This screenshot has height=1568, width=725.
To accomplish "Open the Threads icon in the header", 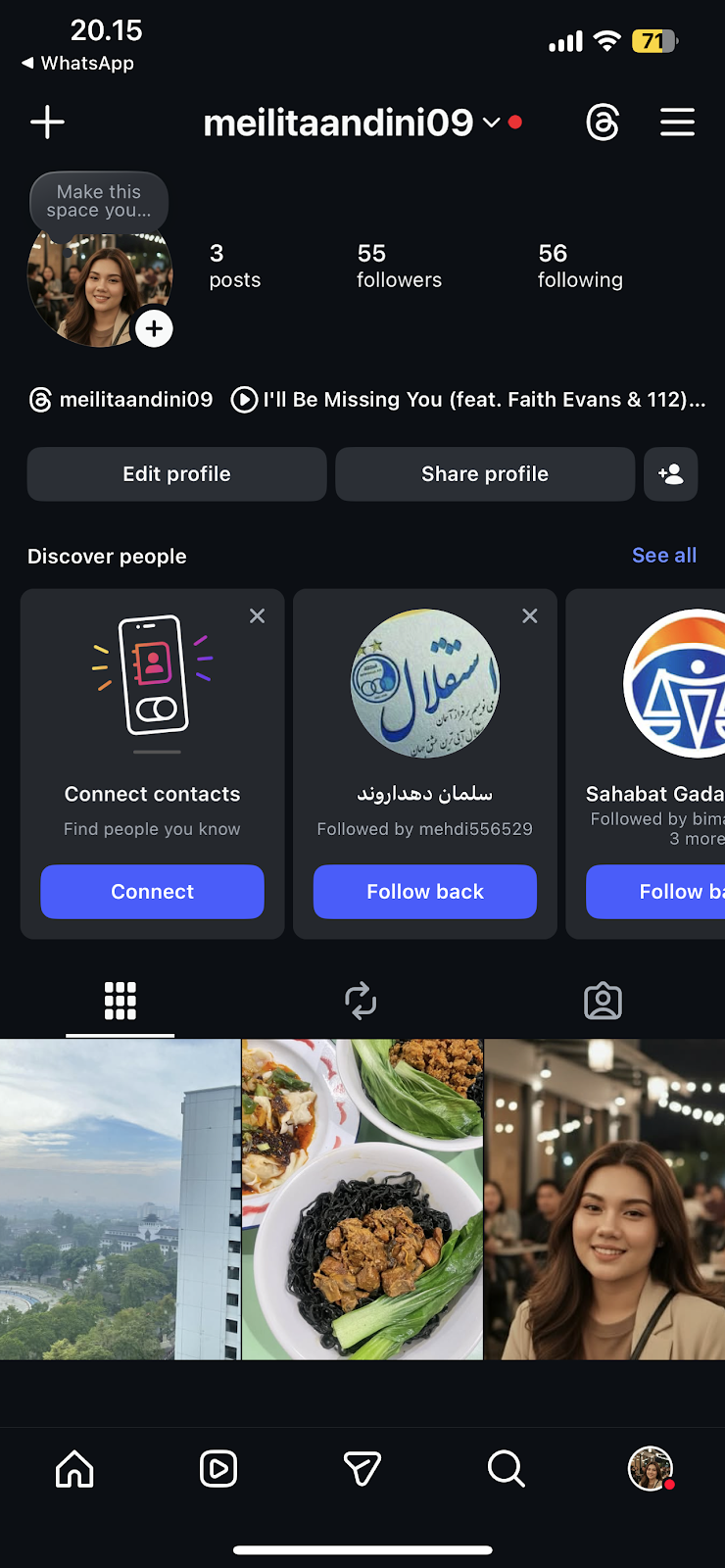I will [x=603, y=122].
